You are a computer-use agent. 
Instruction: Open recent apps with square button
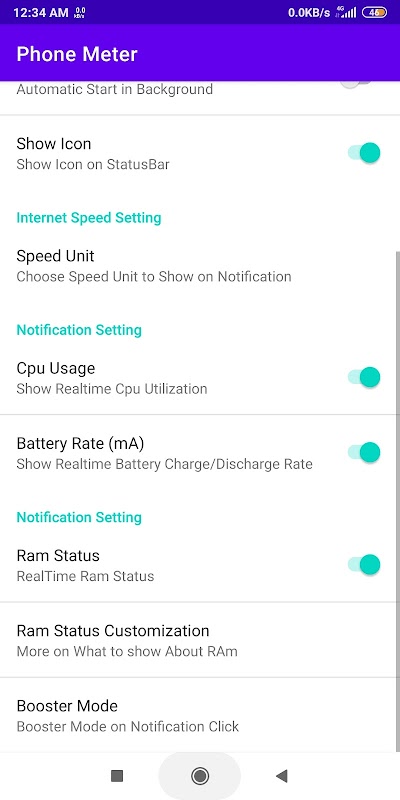coord(117,776)
